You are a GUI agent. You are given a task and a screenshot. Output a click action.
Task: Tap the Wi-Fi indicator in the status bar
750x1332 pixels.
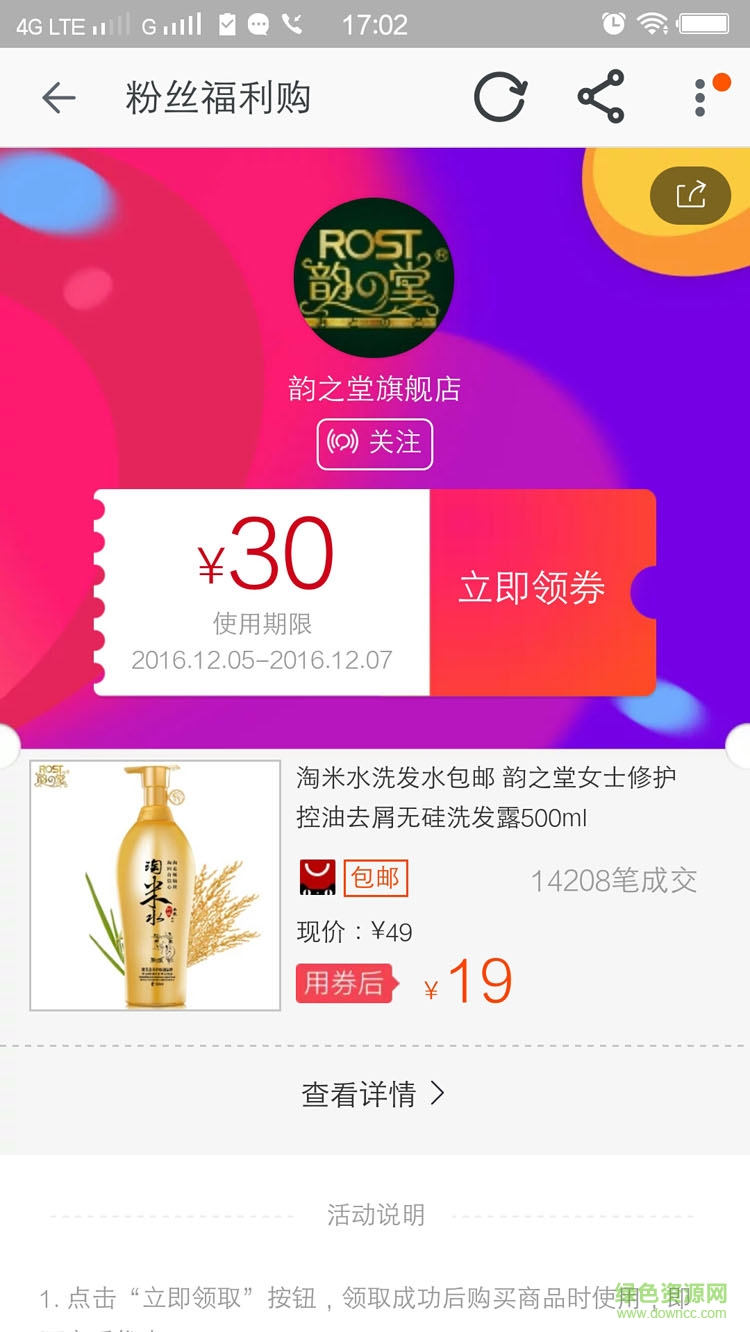[655, 22]
